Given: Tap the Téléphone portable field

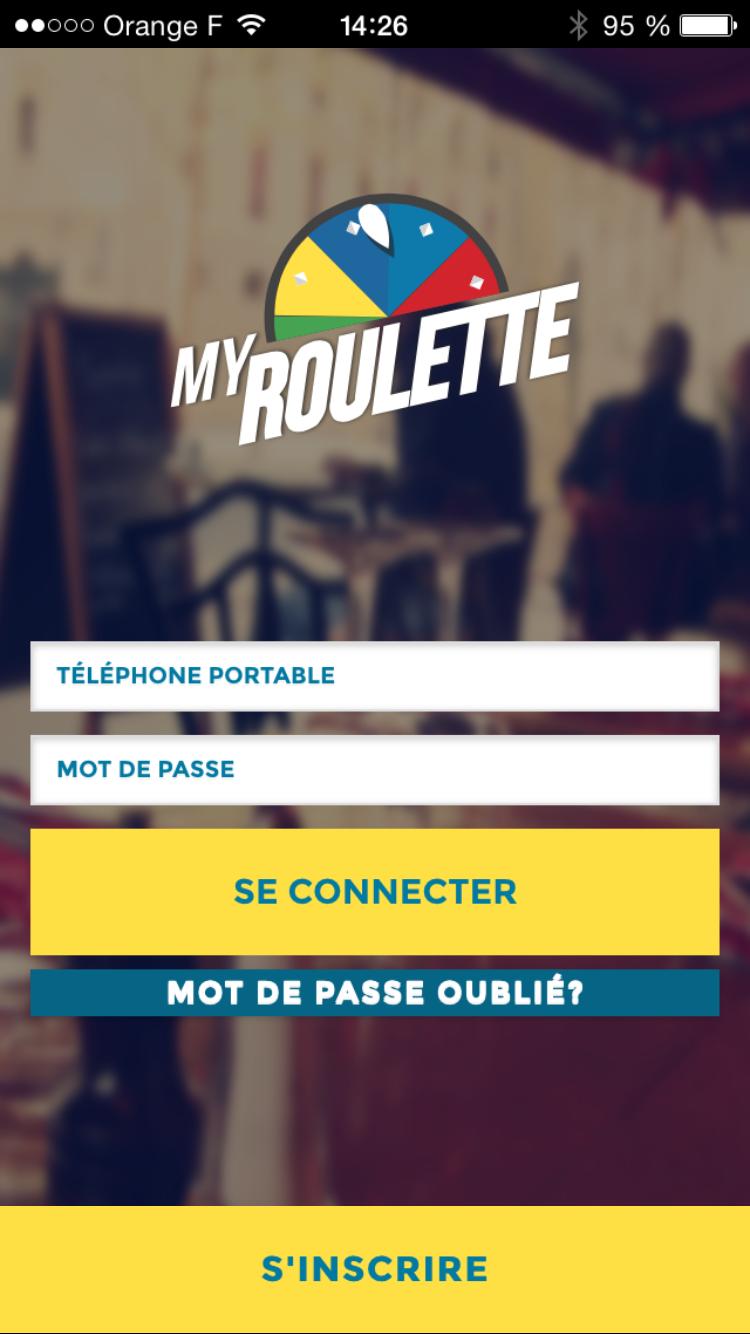Looking at the screenshot, I should 374,676.
